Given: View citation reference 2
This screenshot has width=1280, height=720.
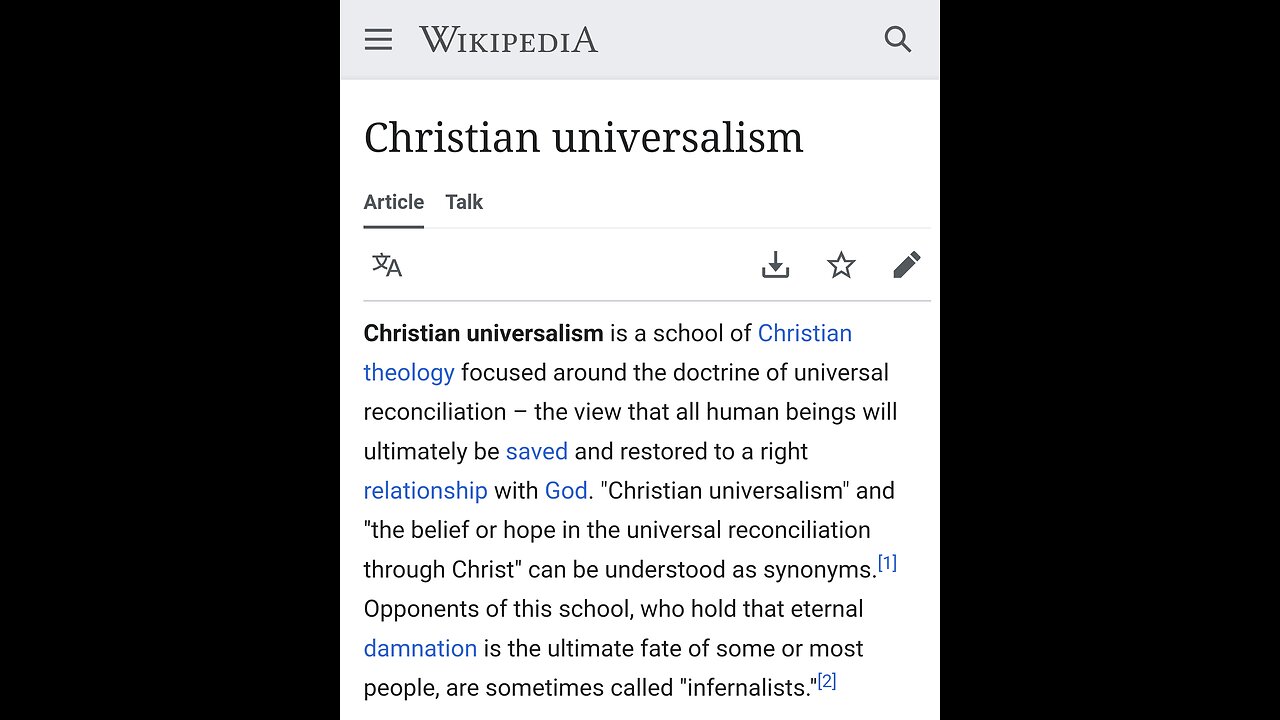Looking at the screenshot, I should pos(826,682).
